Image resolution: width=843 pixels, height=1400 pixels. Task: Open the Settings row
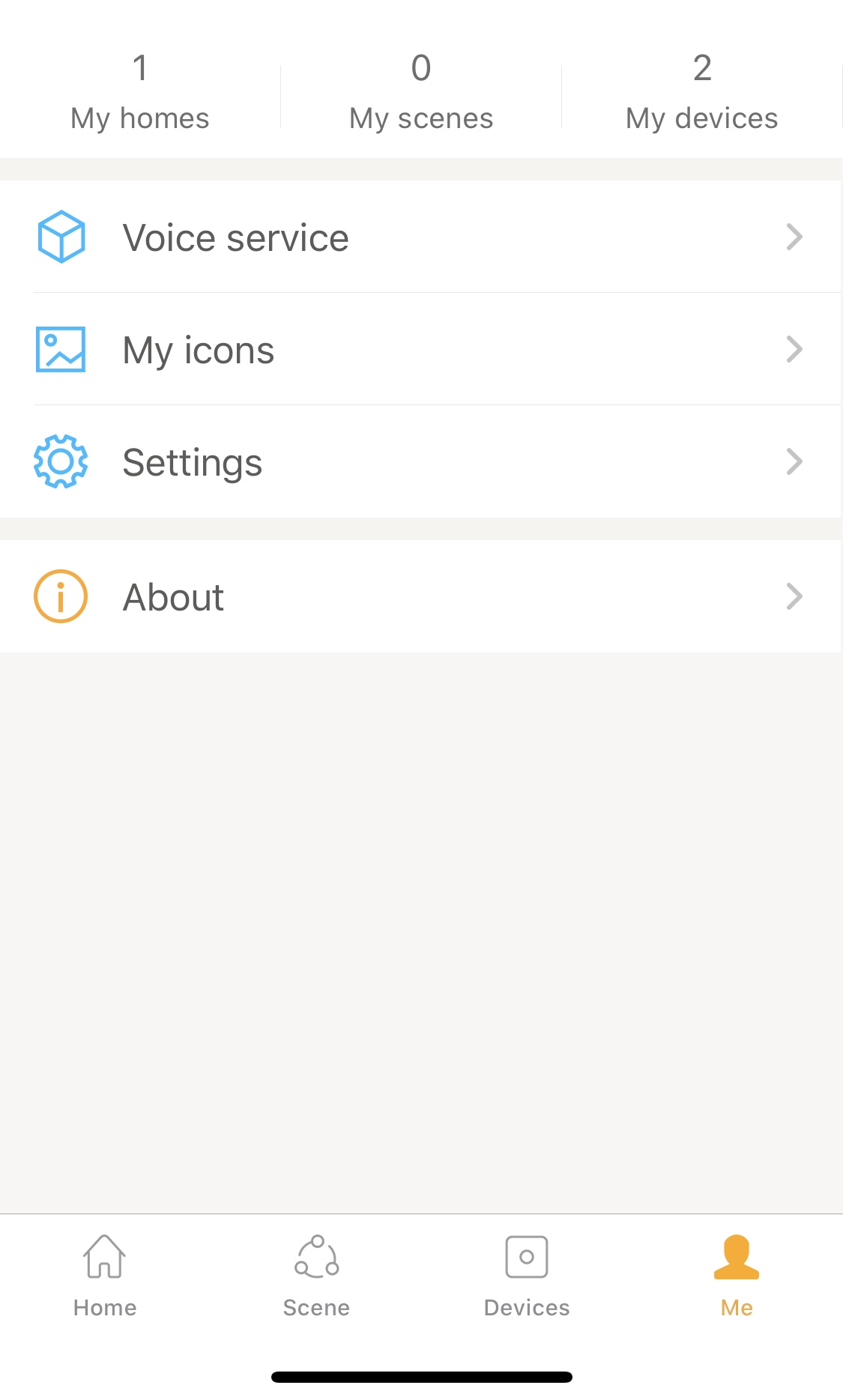[x=420, y=462]
